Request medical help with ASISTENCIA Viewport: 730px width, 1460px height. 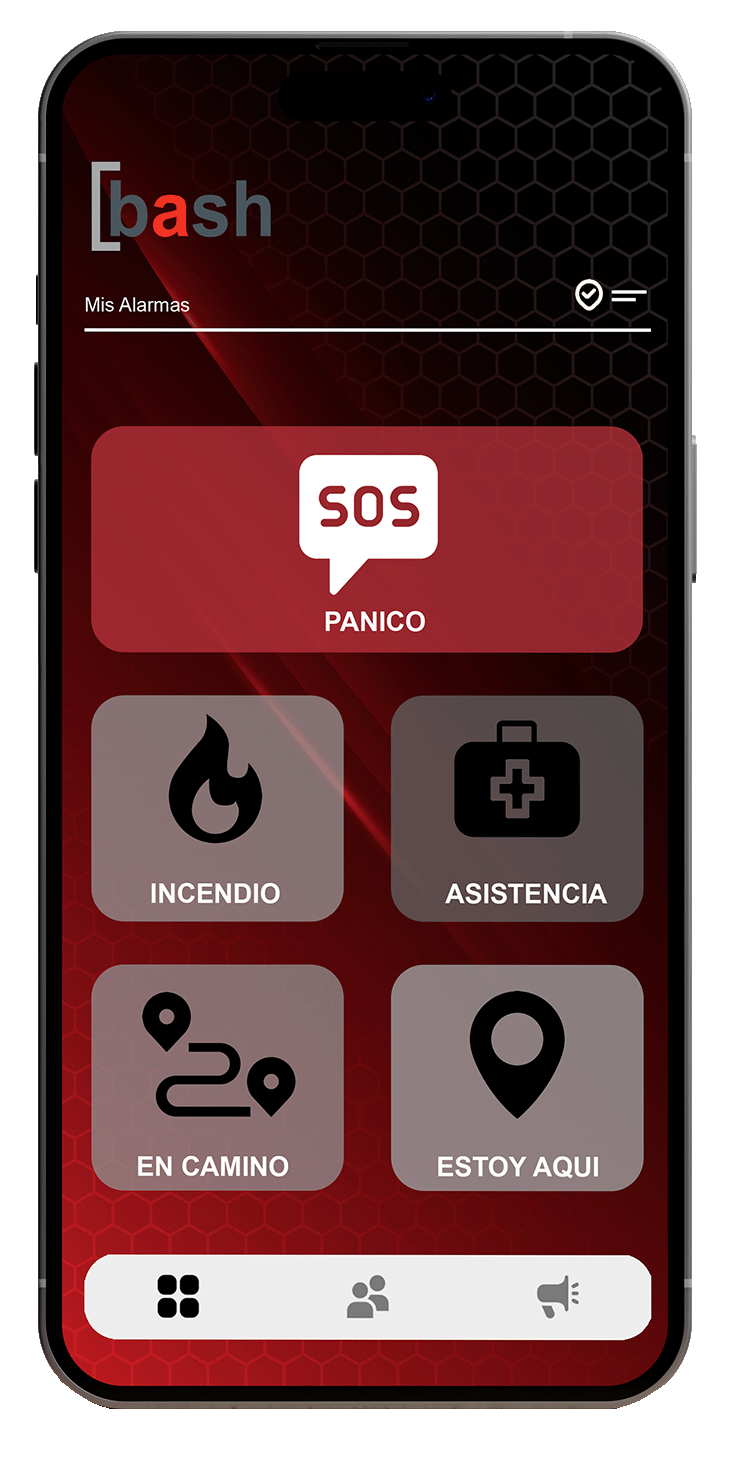(x=516, y=808)
